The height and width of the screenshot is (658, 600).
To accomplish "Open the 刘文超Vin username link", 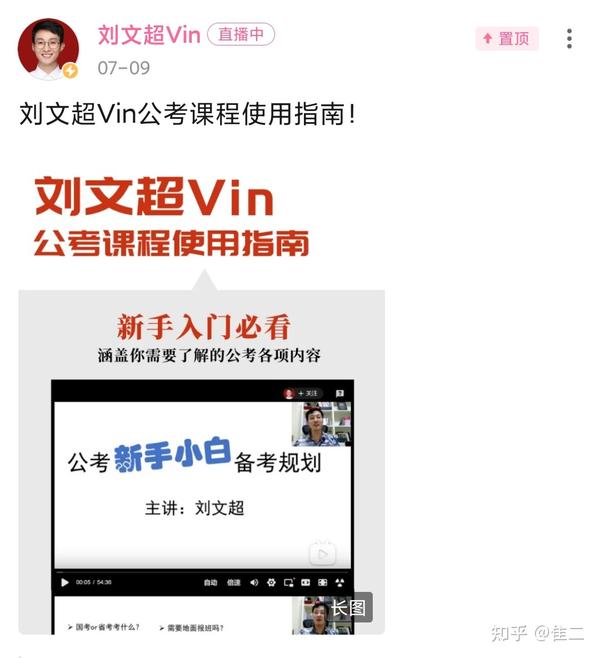I will (x=149, y=35).
